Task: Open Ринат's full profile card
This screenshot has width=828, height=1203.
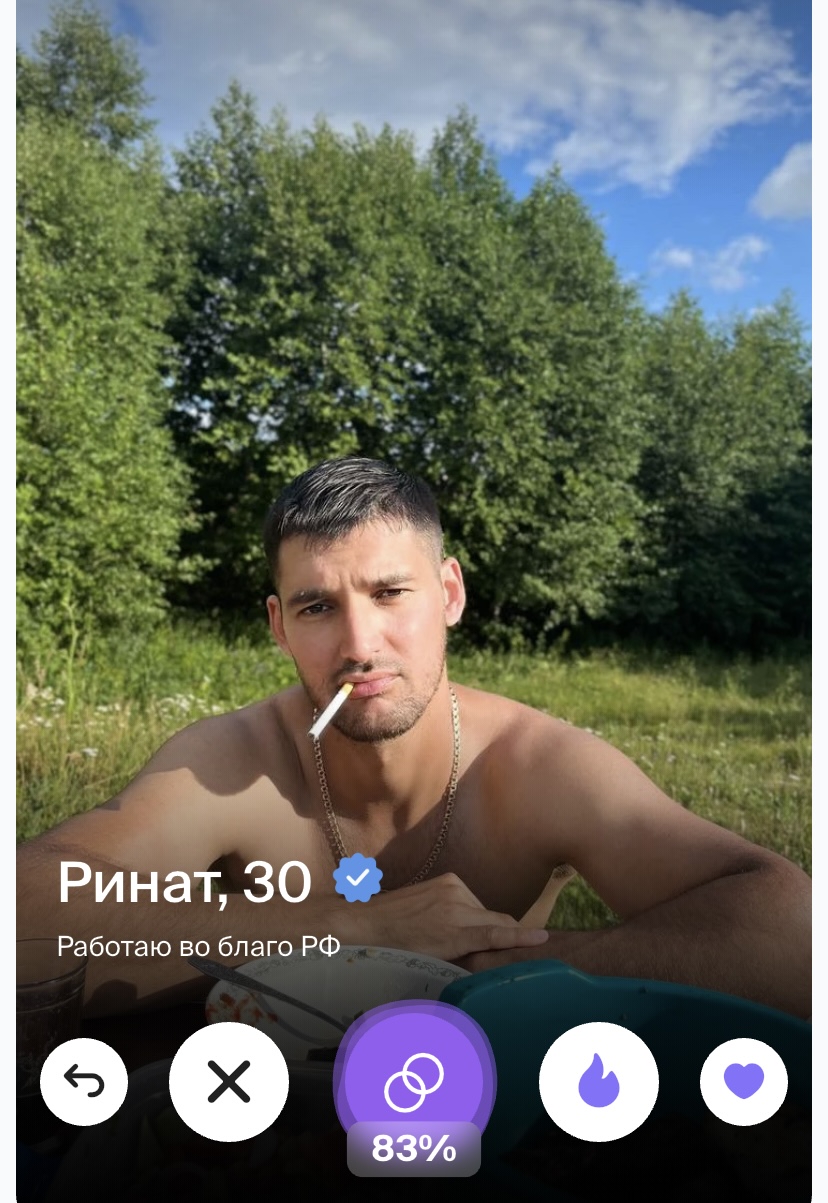Action: [x=184, y=883]
